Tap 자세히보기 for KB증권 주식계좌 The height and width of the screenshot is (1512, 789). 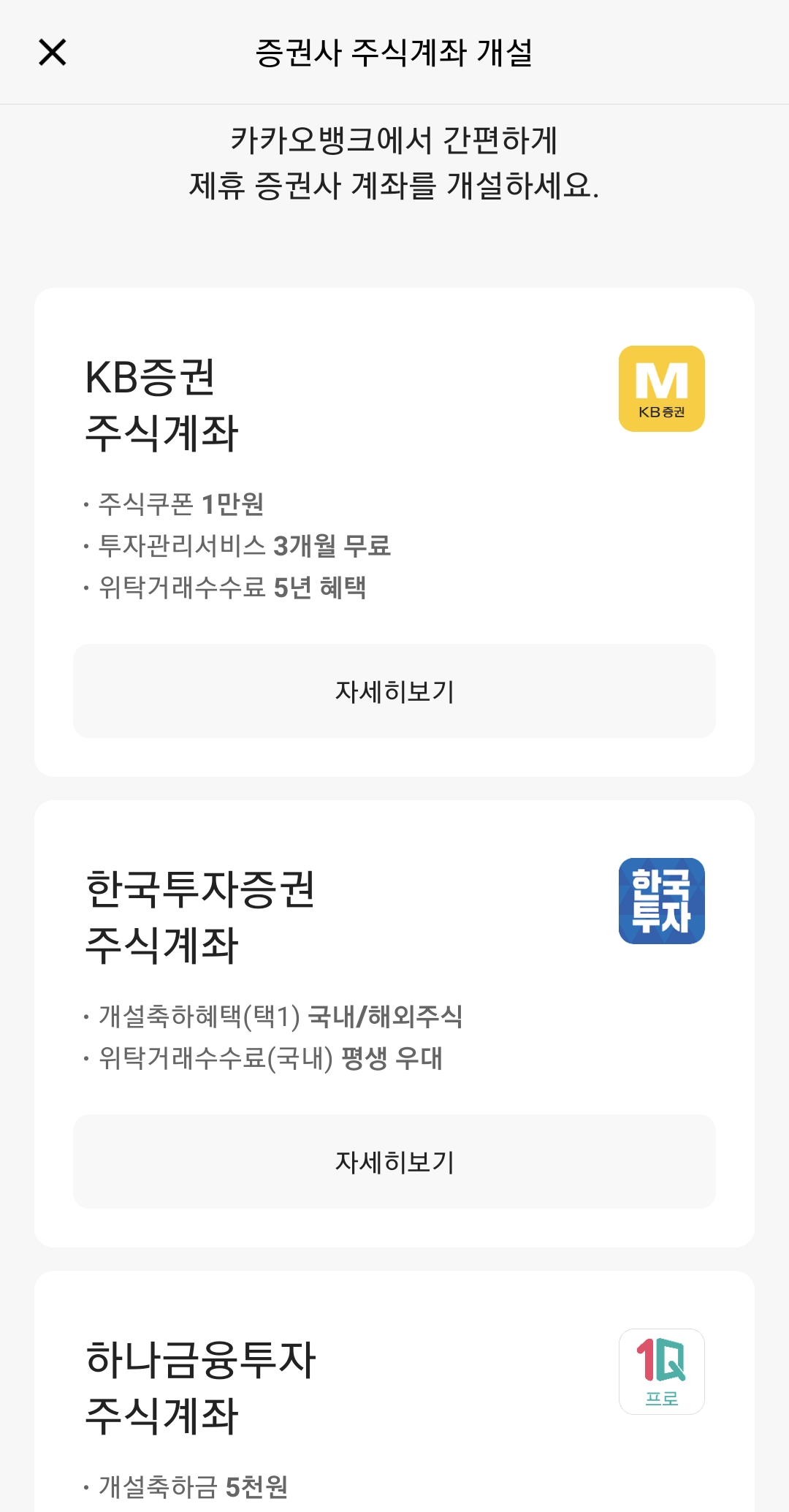(394, 691)
